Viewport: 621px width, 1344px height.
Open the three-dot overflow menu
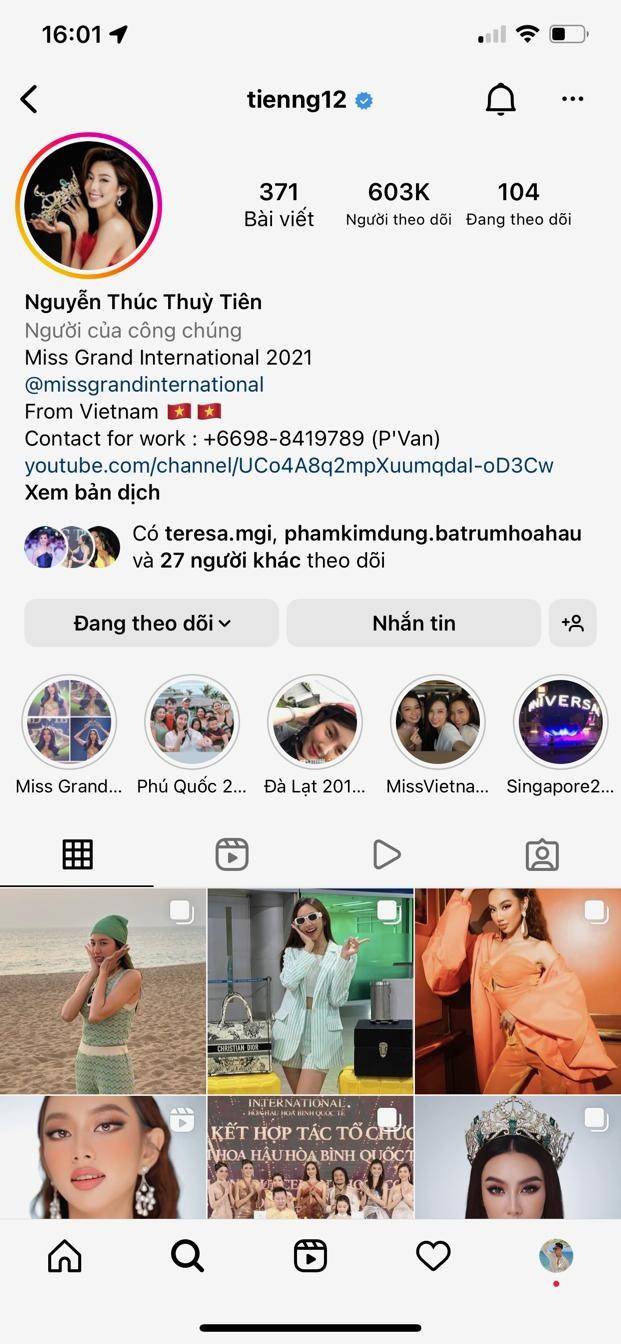click(x=572, y=99)
